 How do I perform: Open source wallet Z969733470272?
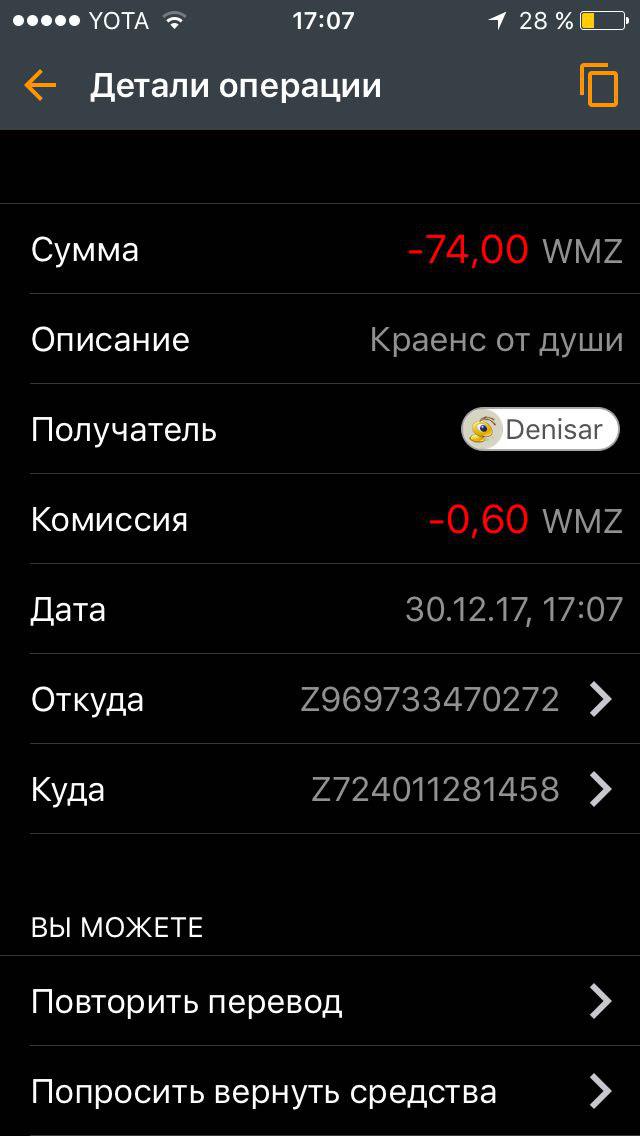tap(320, 699)
